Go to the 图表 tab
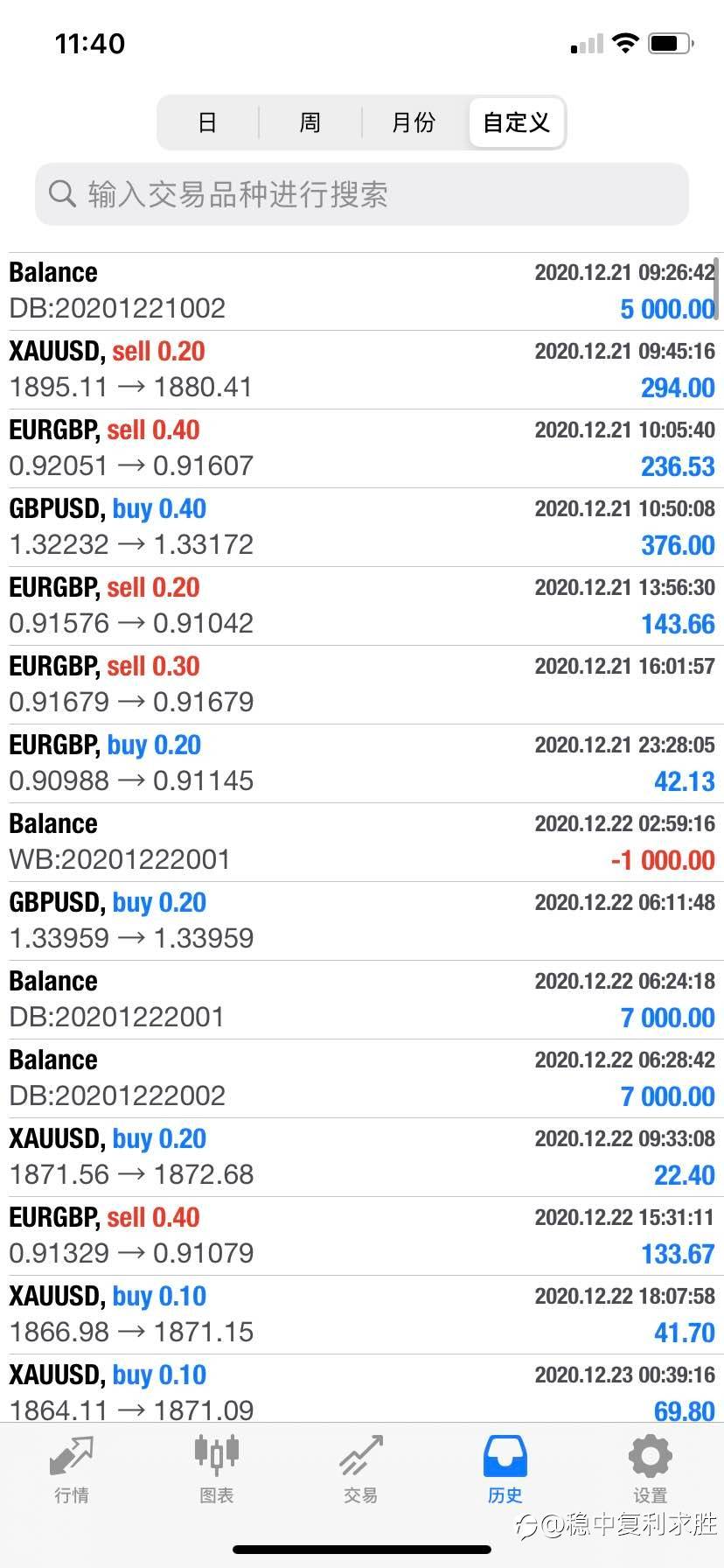Screen dimensions: 724x1568 click(216, 1470)
